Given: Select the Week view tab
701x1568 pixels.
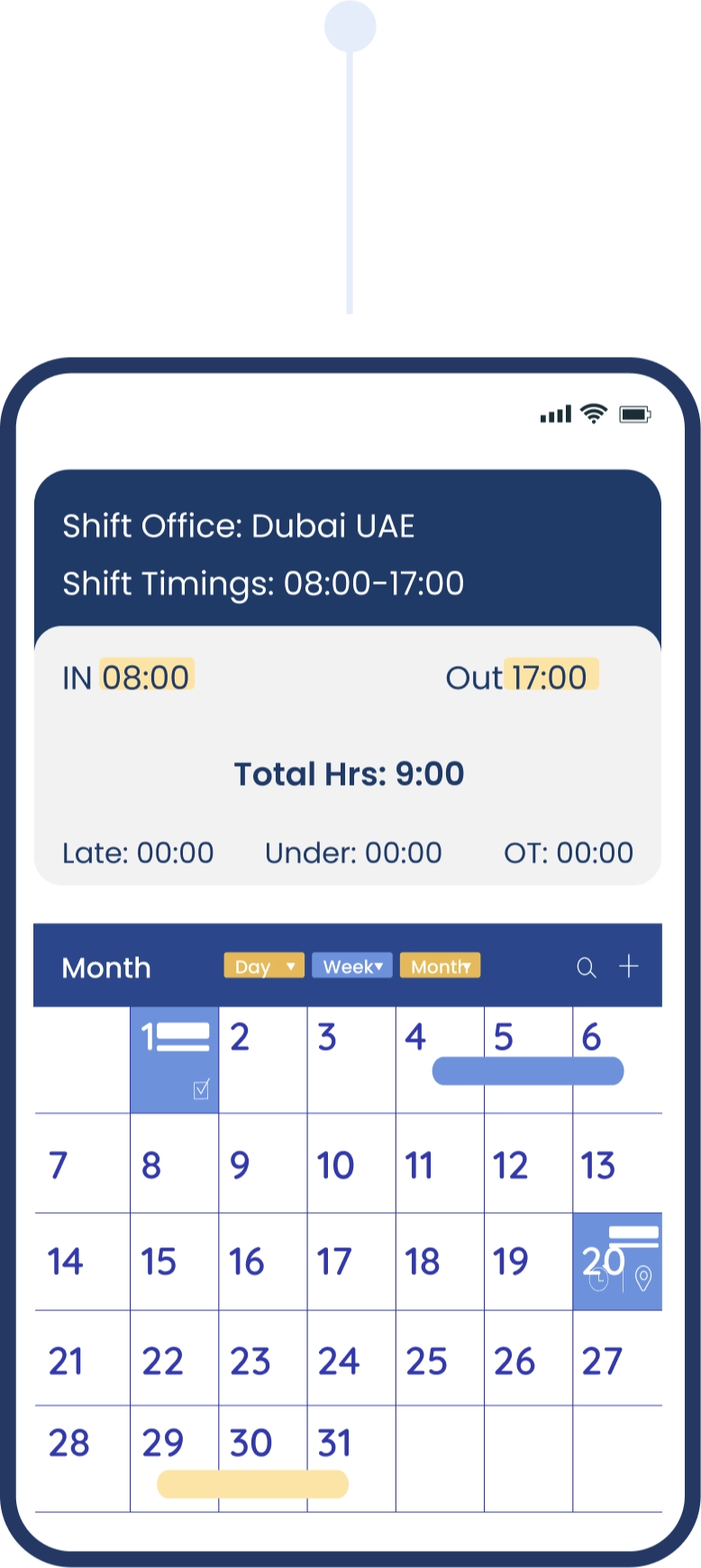Looking at the screenshot, I should coord(351,966).
